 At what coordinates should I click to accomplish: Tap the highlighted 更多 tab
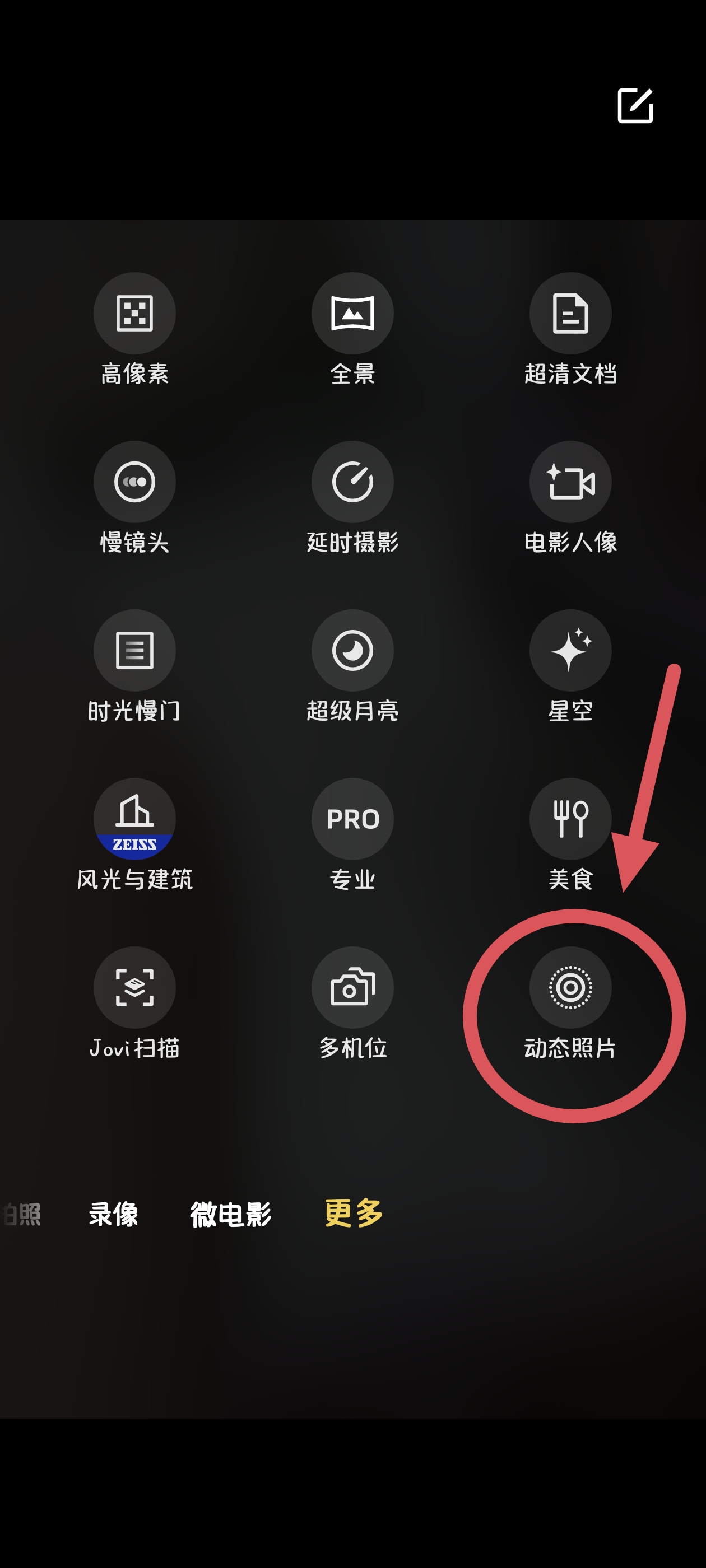[x=354, y=1213]
